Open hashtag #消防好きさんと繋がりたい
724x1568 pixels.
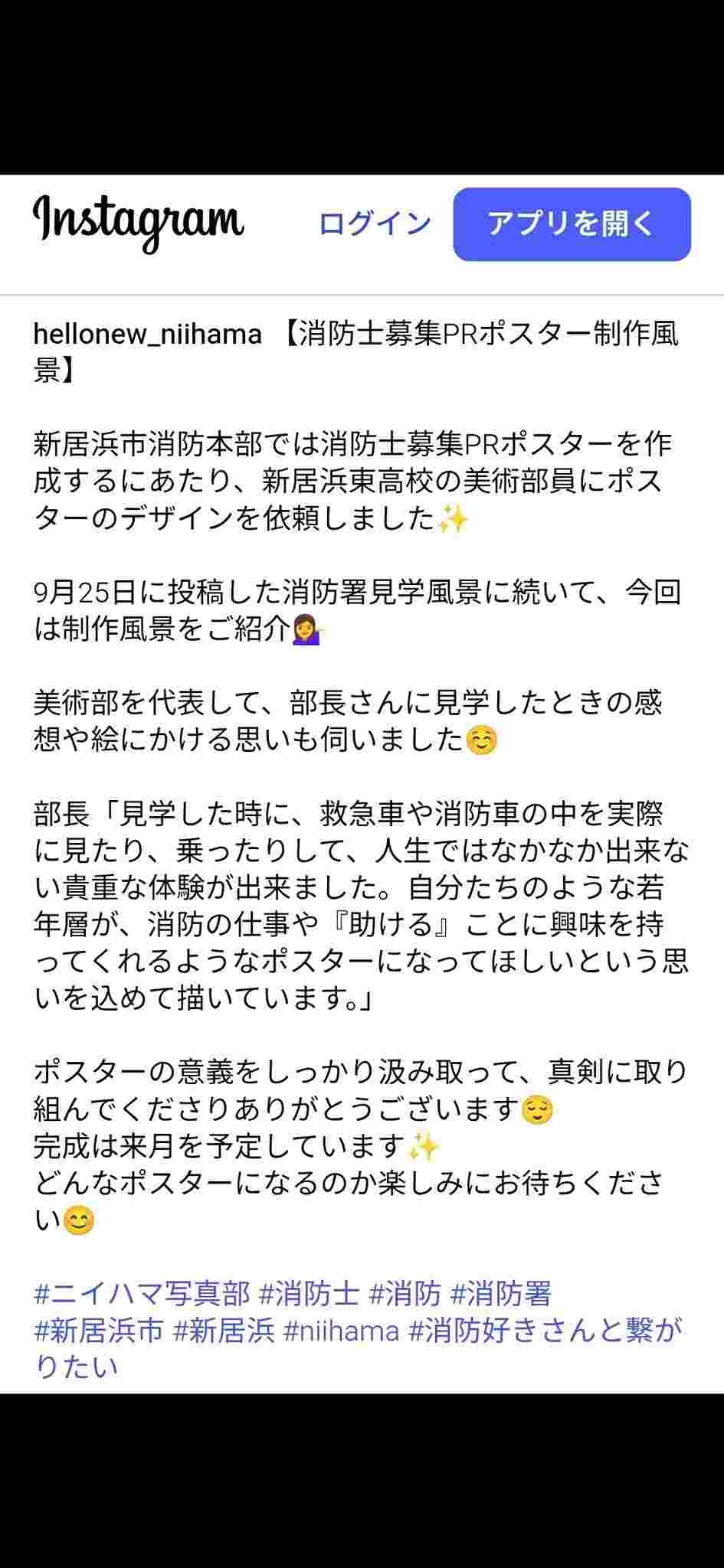click(x=544, y=1330)
